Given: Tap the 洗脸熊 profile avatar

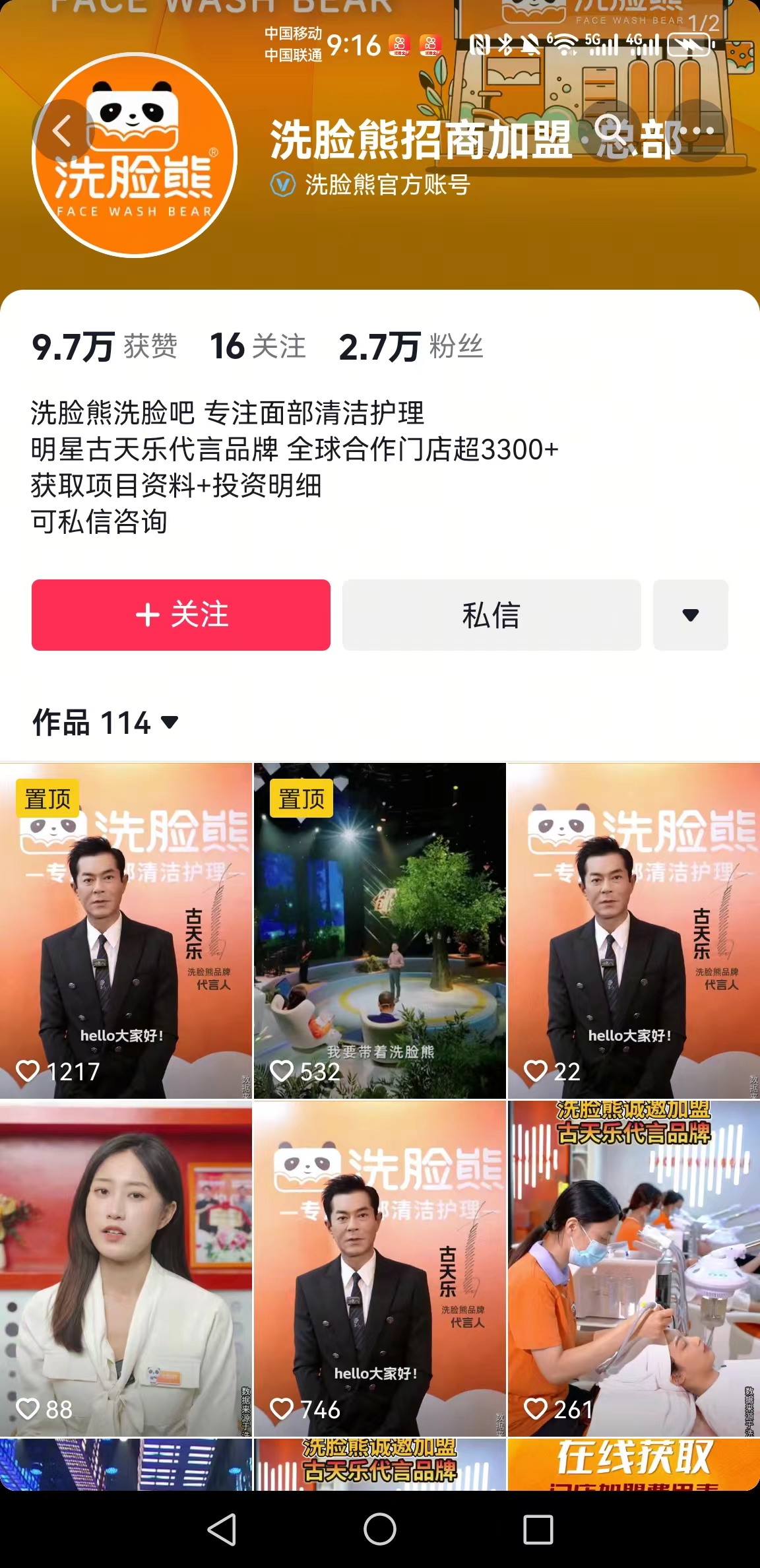Looking at the screenshot, I should (x=135, y=155).
